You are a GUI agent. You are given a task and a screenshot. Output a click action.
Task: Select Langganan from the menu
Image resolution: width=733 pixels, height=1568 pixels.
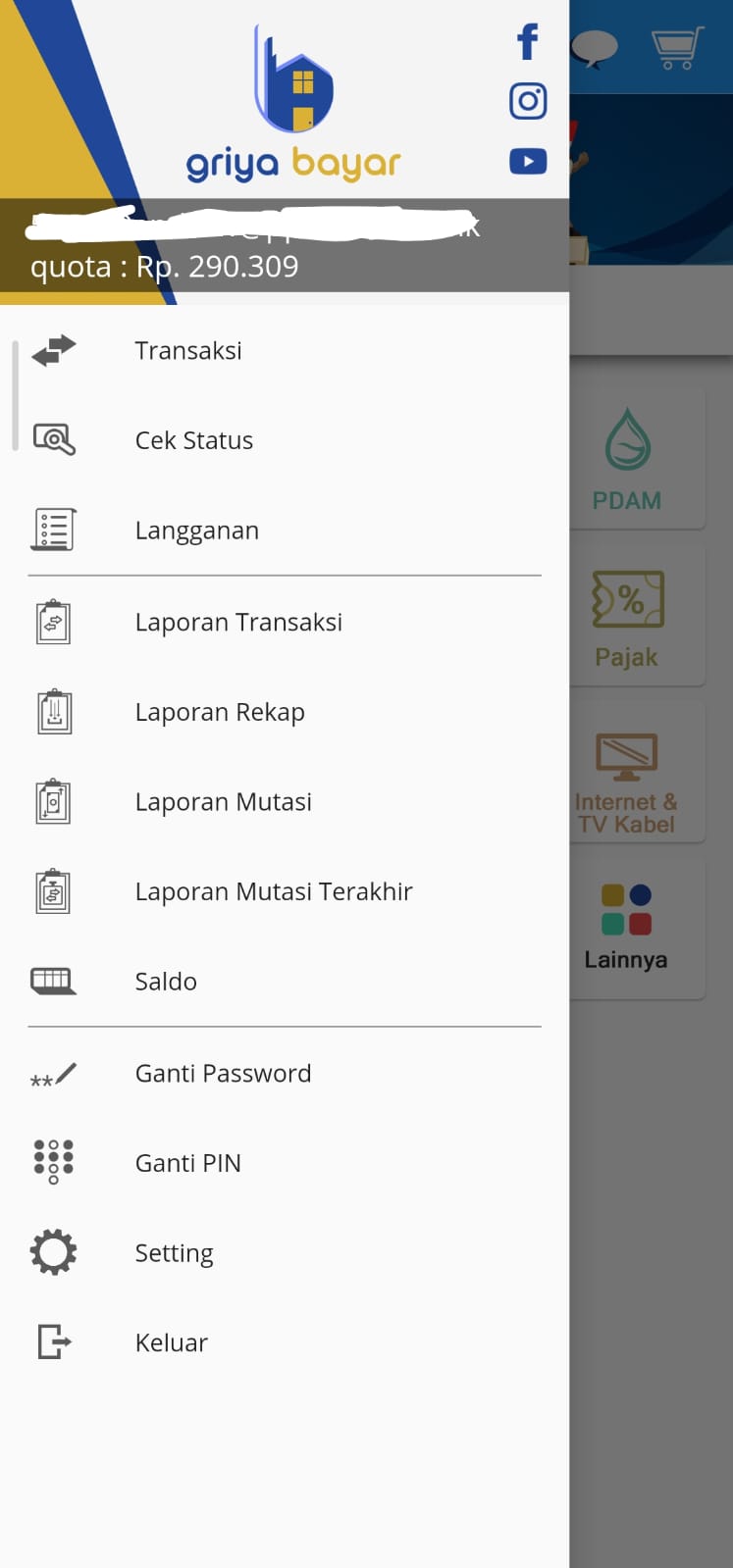(x=197, y=530)
